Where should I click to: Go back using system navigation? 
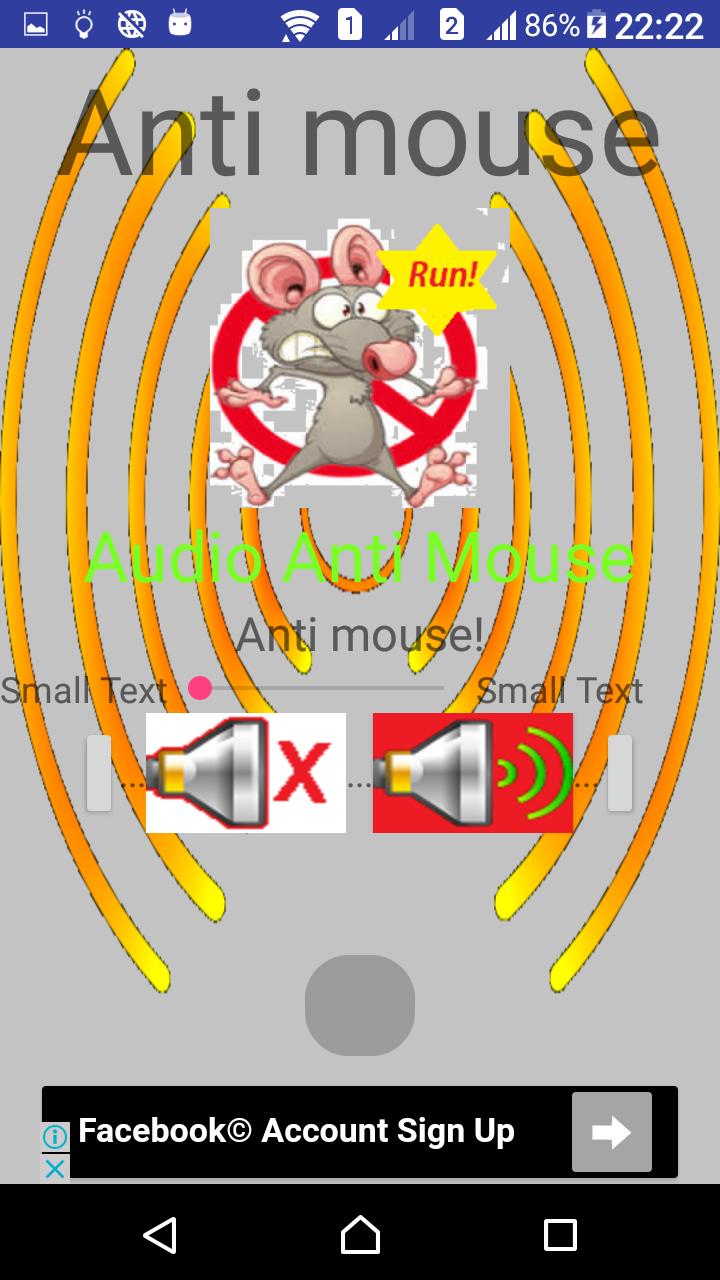pyautogui.click(x=160, y=1235)
